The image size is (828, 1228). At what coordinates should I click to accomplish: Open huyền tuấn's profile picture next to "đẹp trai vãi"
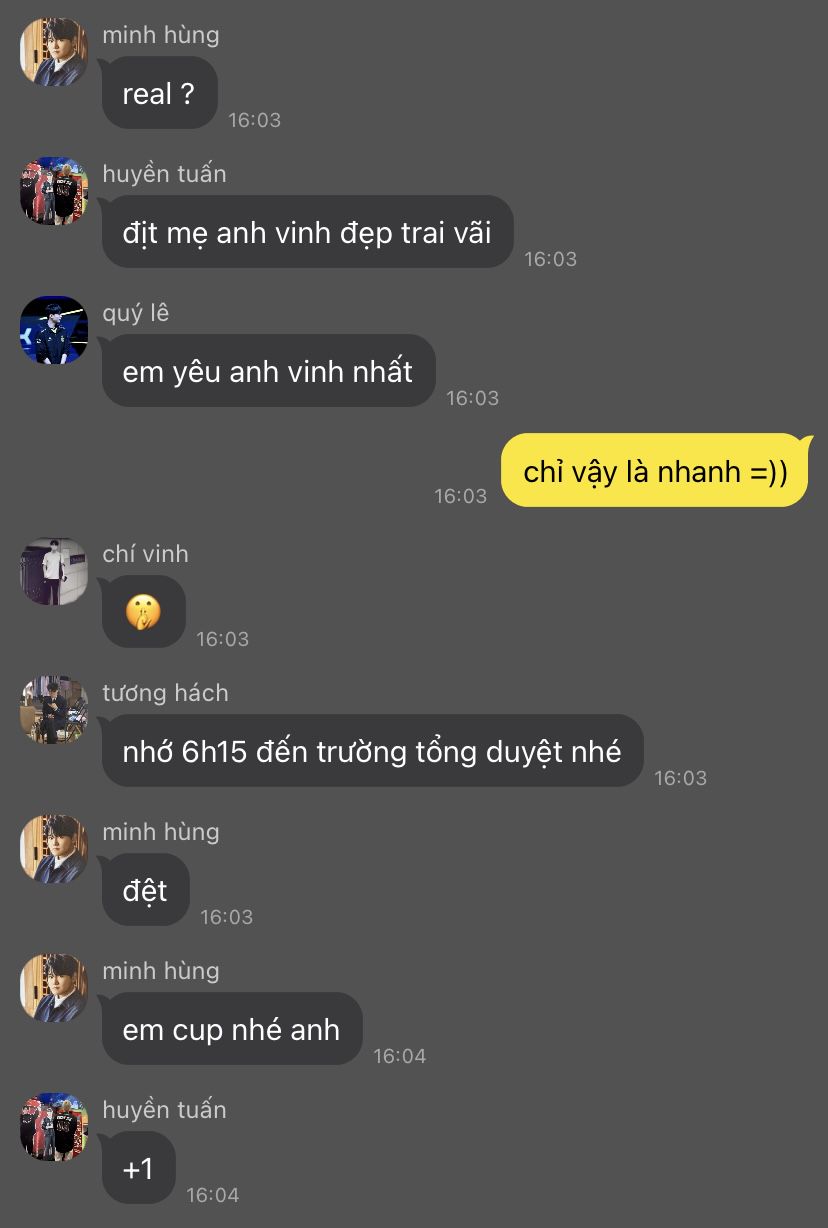pyautogui.click(x=54, y=191)
